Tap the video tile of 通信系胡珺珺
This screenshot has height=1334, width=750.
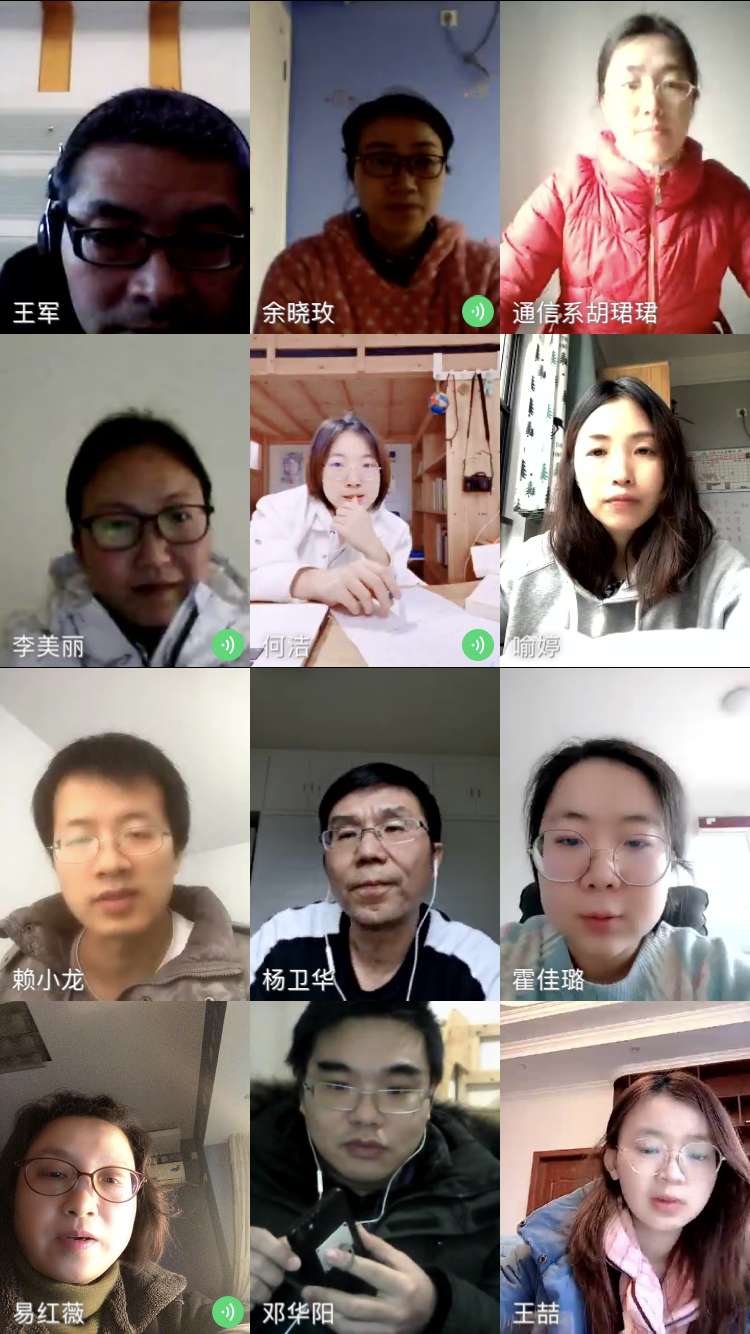625,167
